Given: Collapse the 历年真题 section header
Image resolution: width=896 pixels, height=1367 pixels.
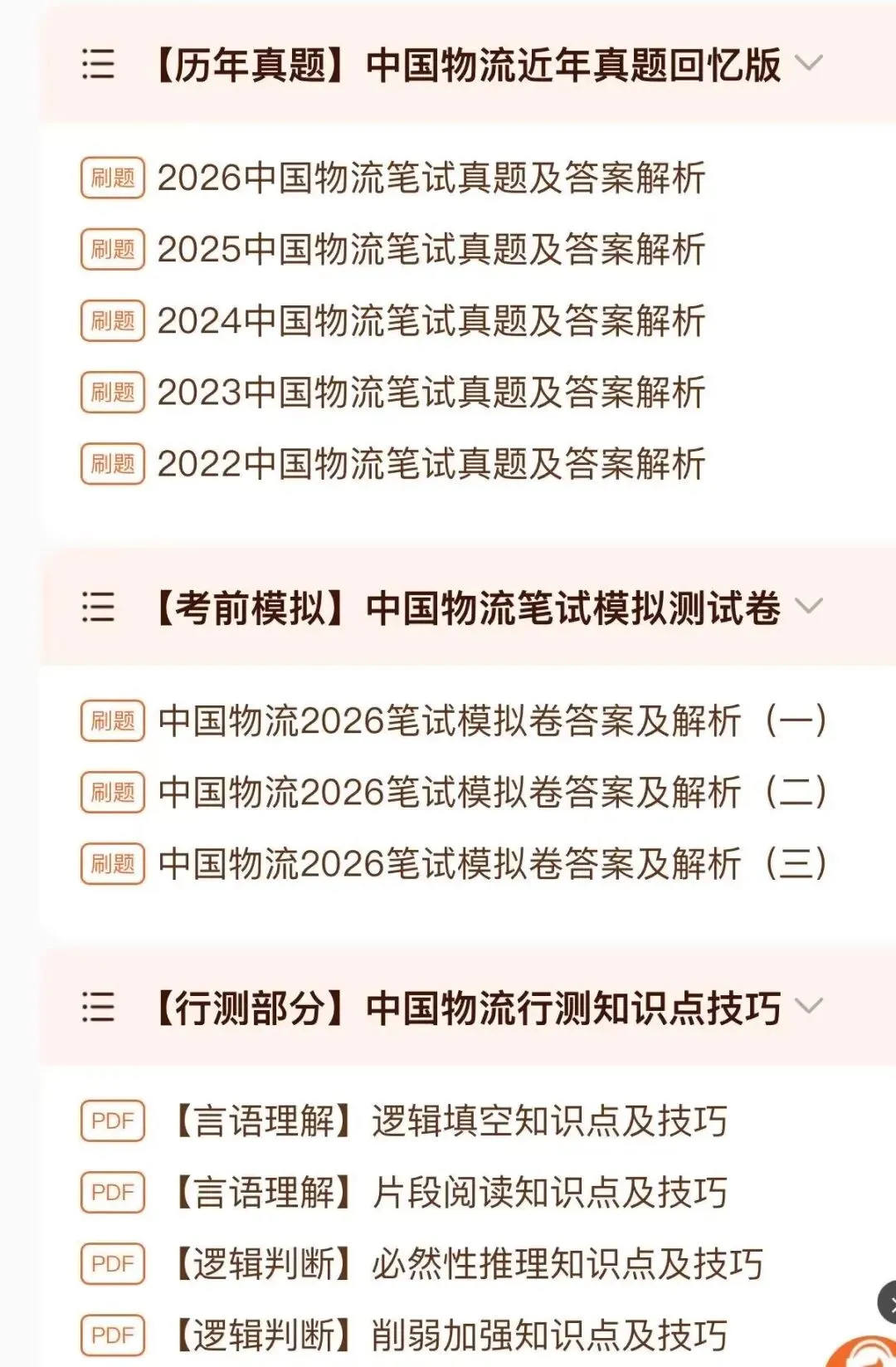Looking at the screenshot, I should point(469,65).
